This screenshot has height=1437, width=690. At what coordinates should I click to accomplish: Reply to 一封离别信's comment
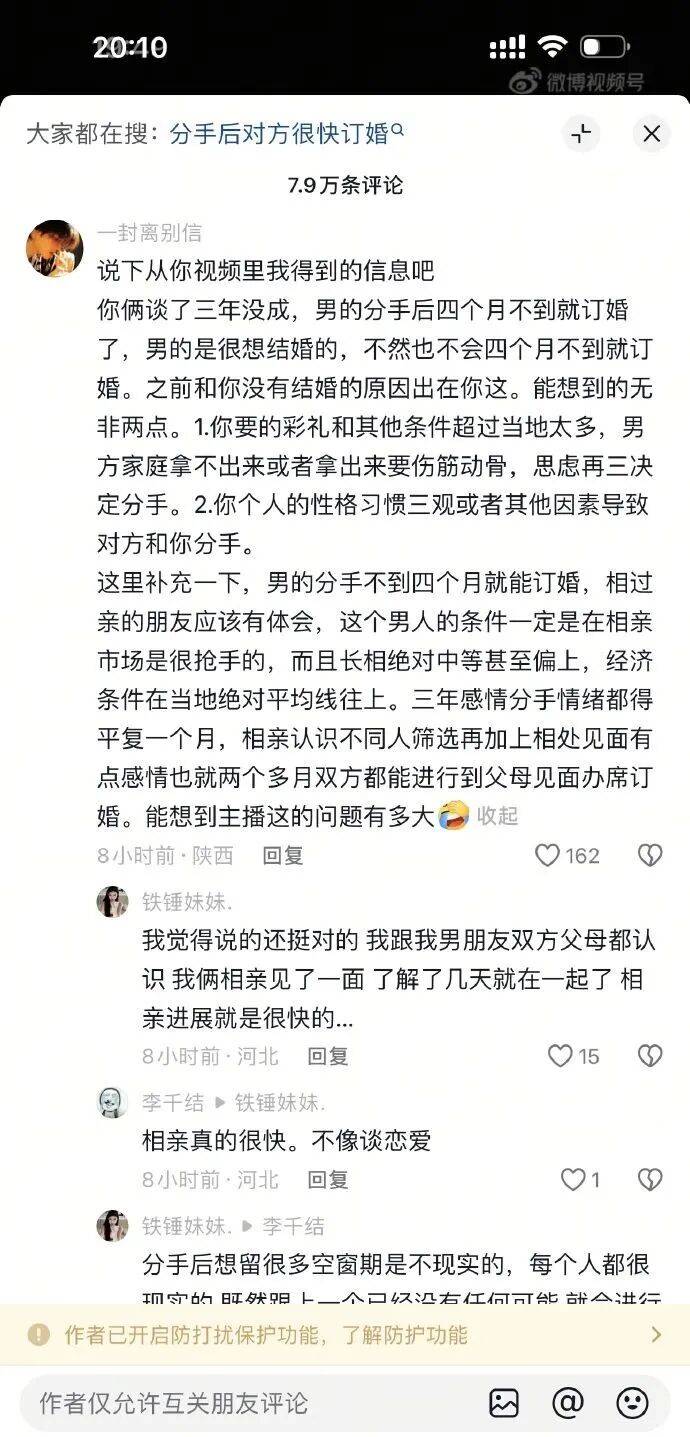283,855
